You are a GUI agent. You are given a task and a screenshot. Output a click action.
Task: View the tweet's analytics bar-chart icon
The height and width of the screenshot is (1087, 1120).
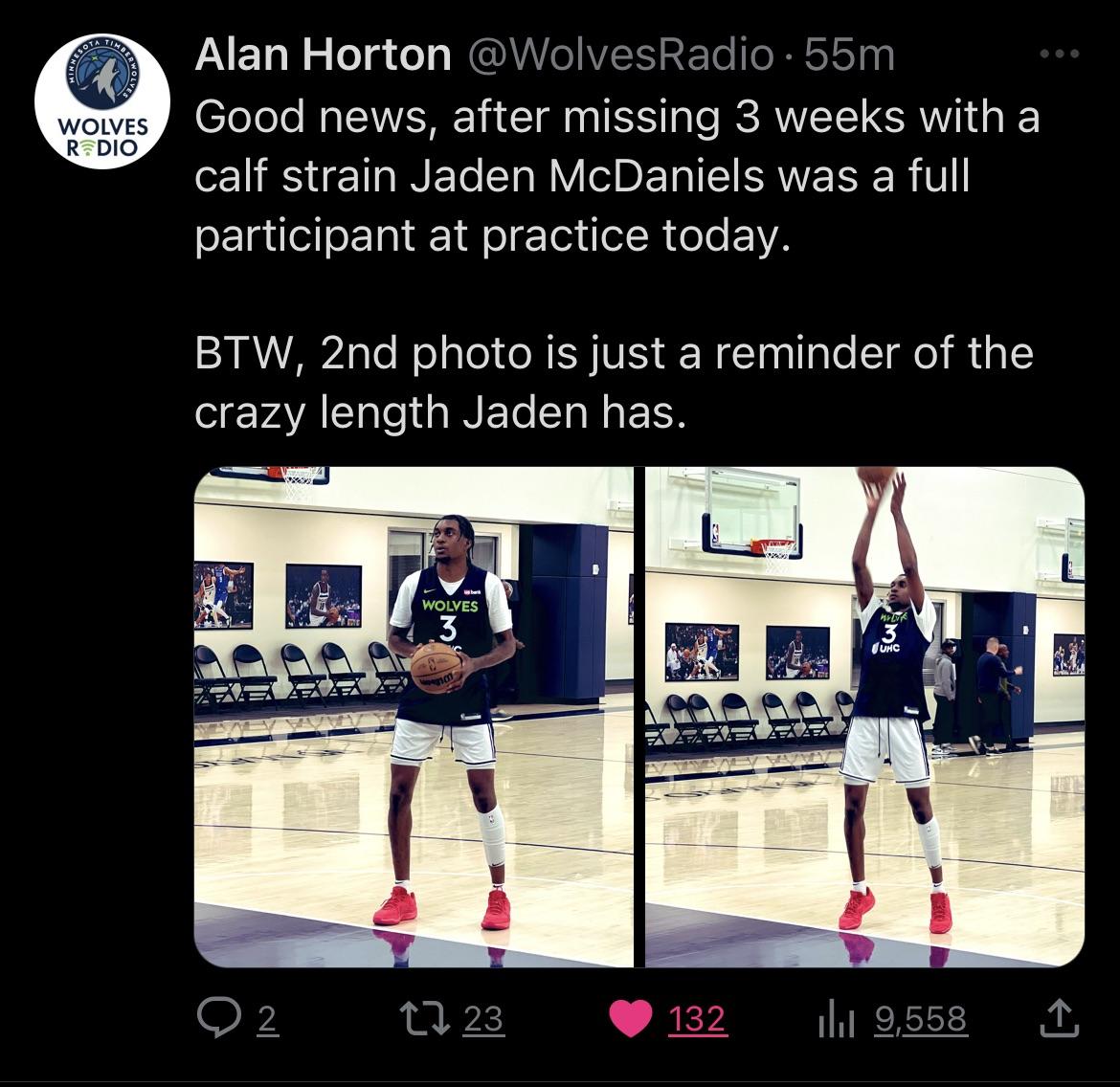point(834,1019)
